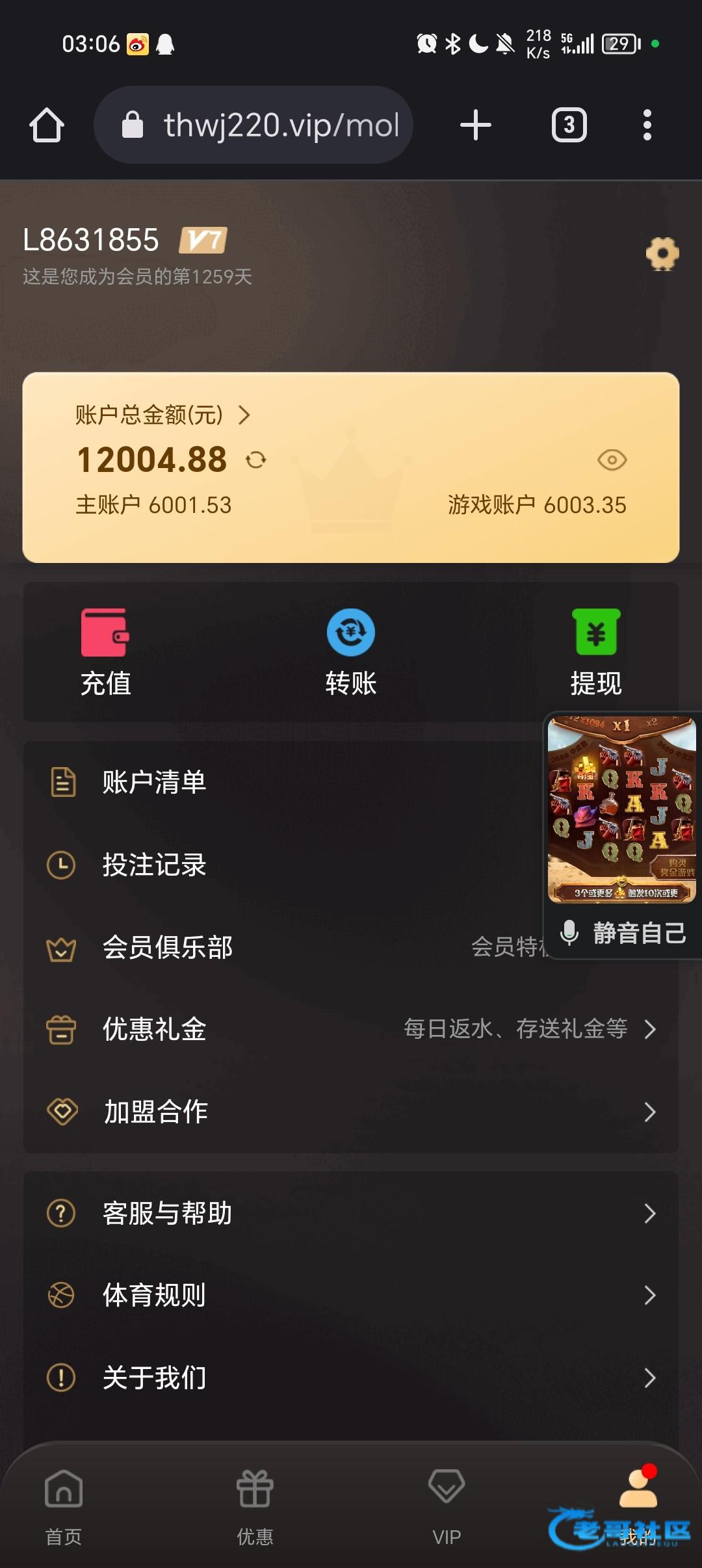Screen dimensions: 702x1568
Task: Open 客服与帮助 support
Action: (351, 1213)
